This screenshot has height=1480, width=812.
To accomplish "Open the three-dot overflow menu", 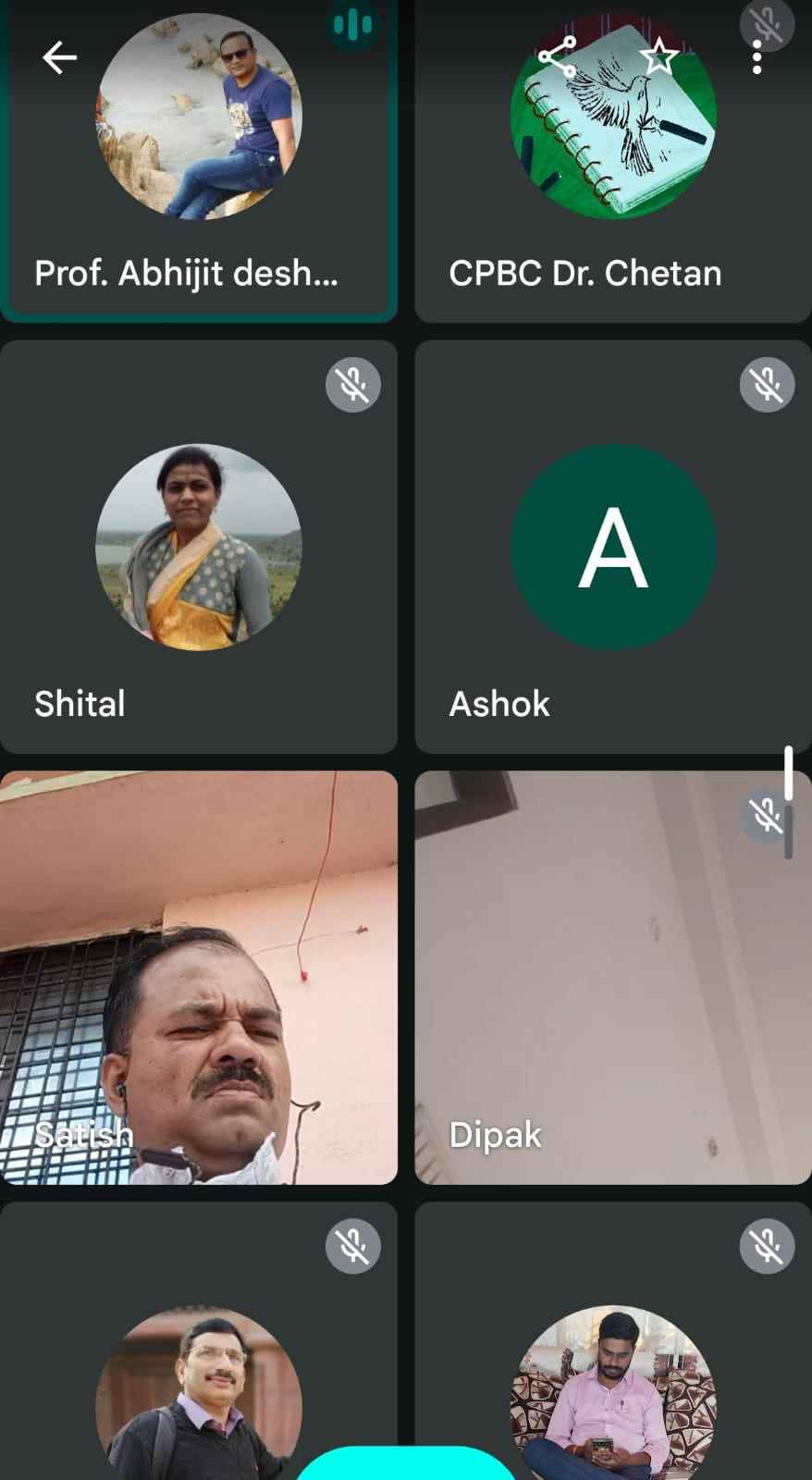I will click(757, 58).
